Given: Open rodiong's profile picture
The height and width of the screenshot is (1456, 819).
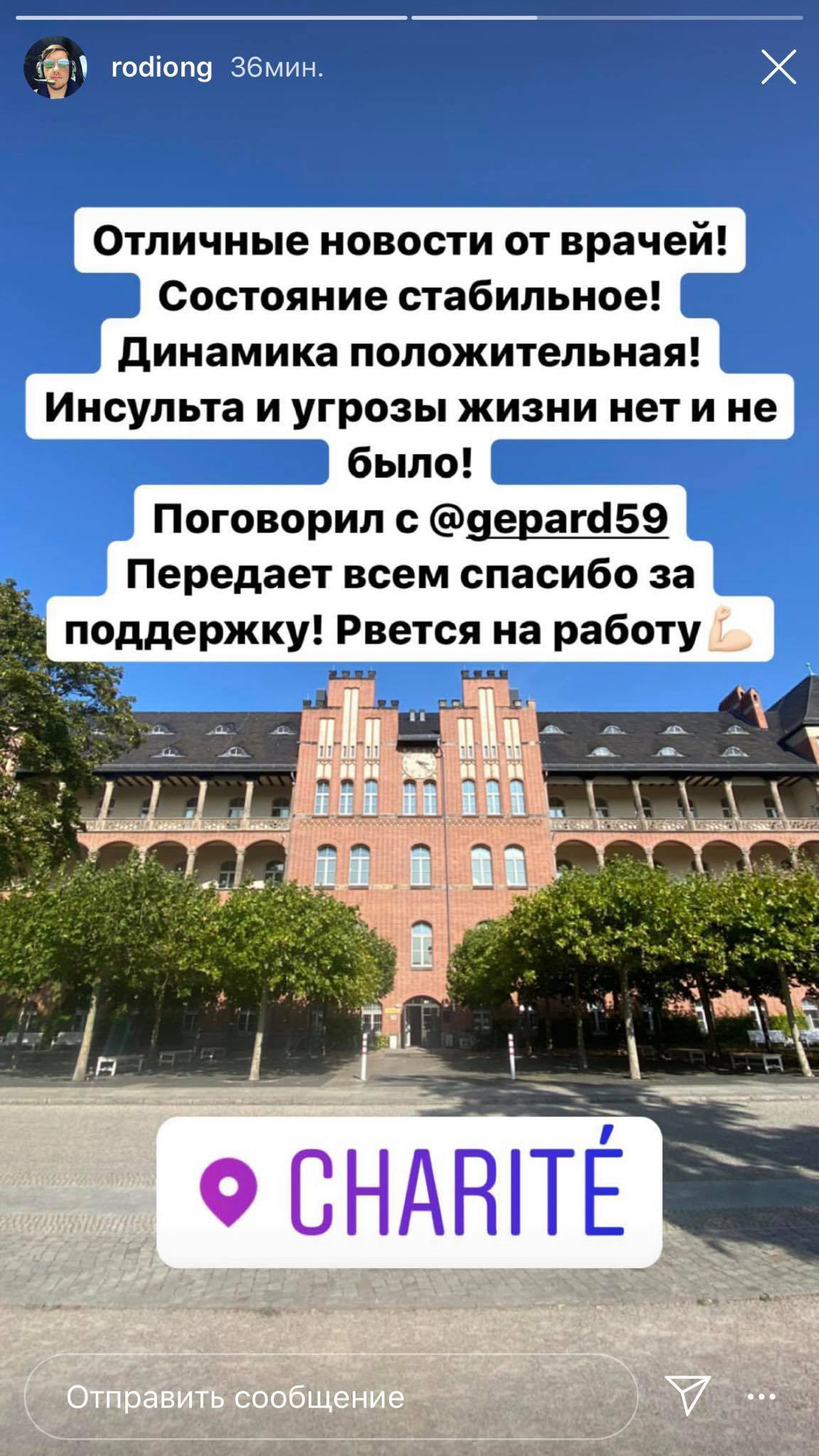Looking at the screenshot, I should [55, 68].
